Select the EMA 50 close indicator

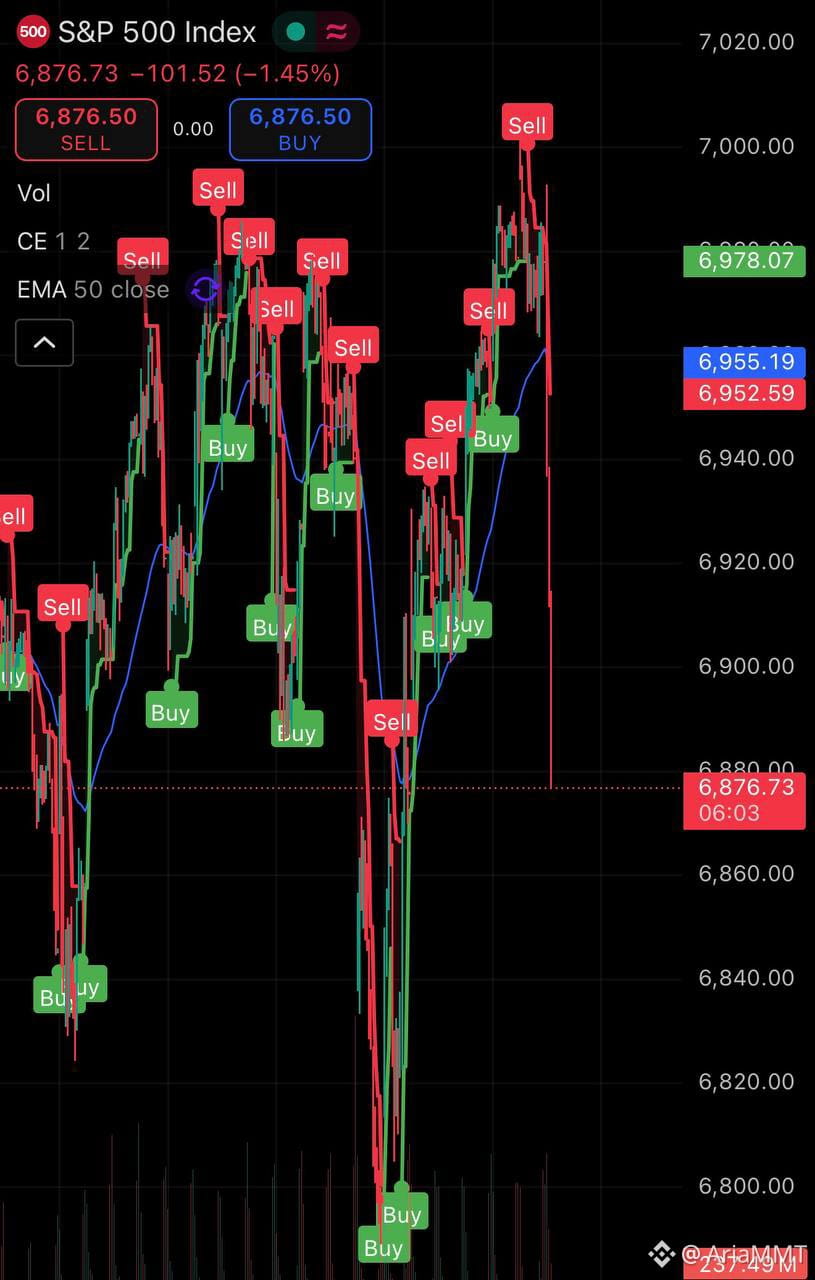[92, 290]
